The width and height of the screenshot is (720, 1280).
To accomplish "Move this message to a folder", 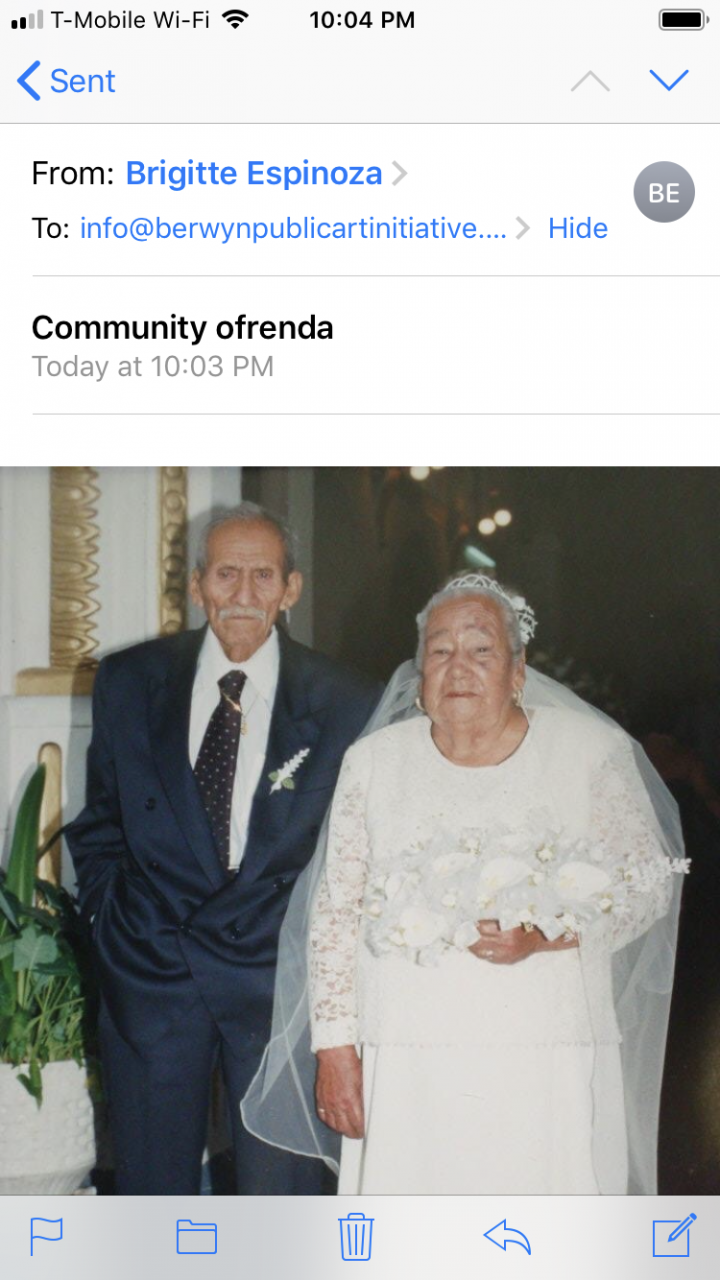I will (x=196, y=1237).
